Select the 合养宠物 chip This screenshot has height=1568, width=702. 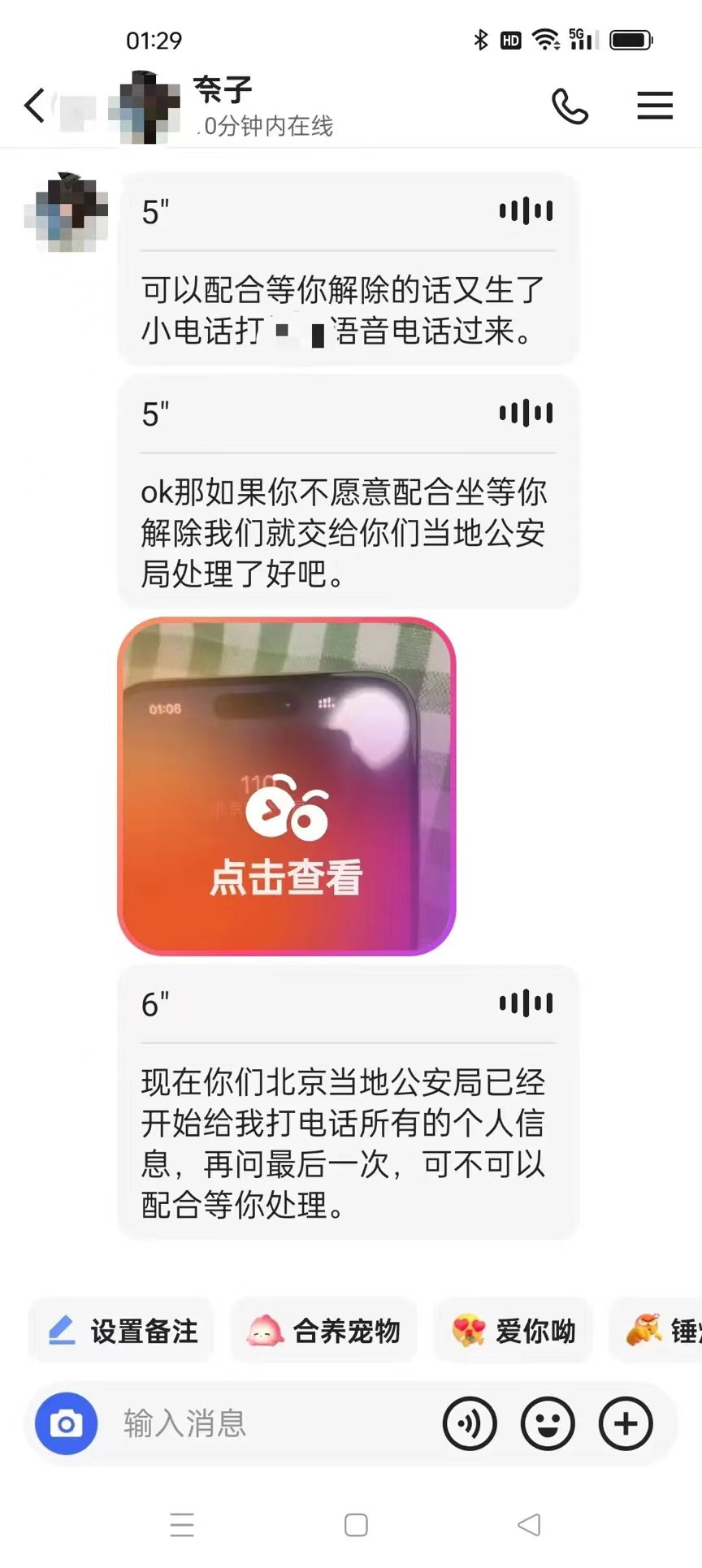click(x=324, y=1332)
